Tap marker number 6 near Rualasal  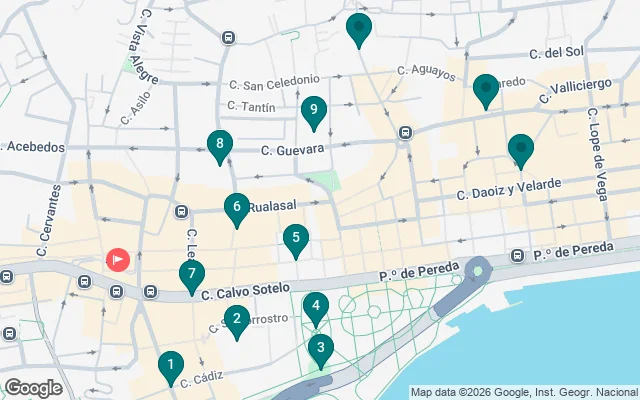pos(237,209)
